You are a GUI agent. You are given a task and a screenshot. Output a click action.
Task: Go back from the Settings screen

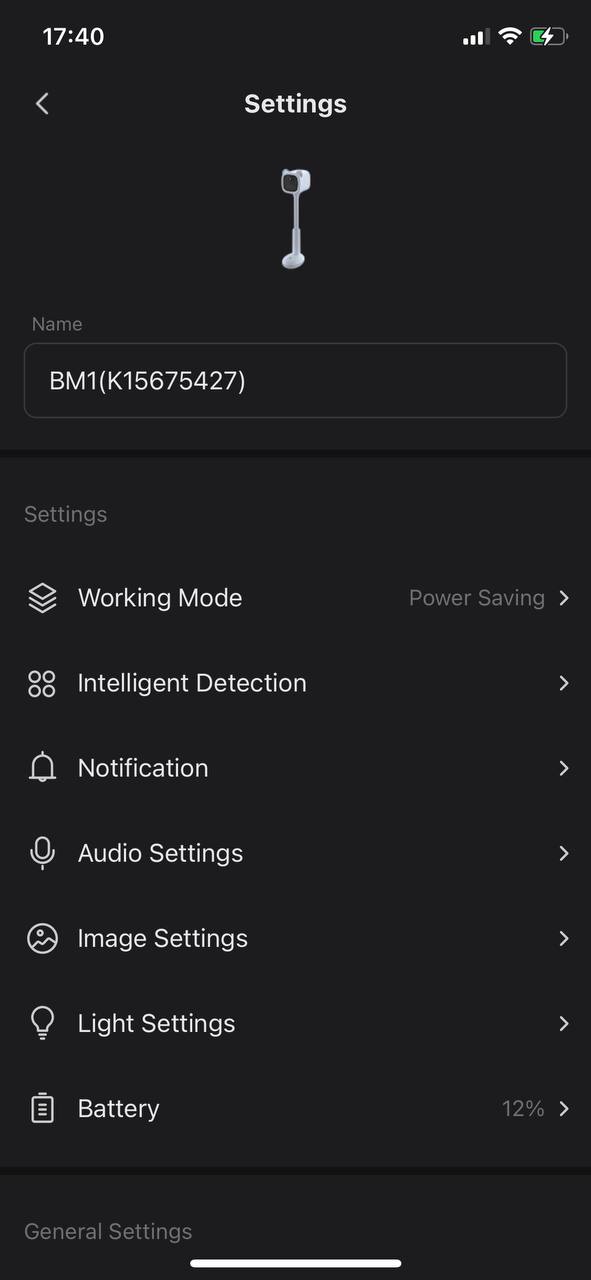[x=42, y=103]
